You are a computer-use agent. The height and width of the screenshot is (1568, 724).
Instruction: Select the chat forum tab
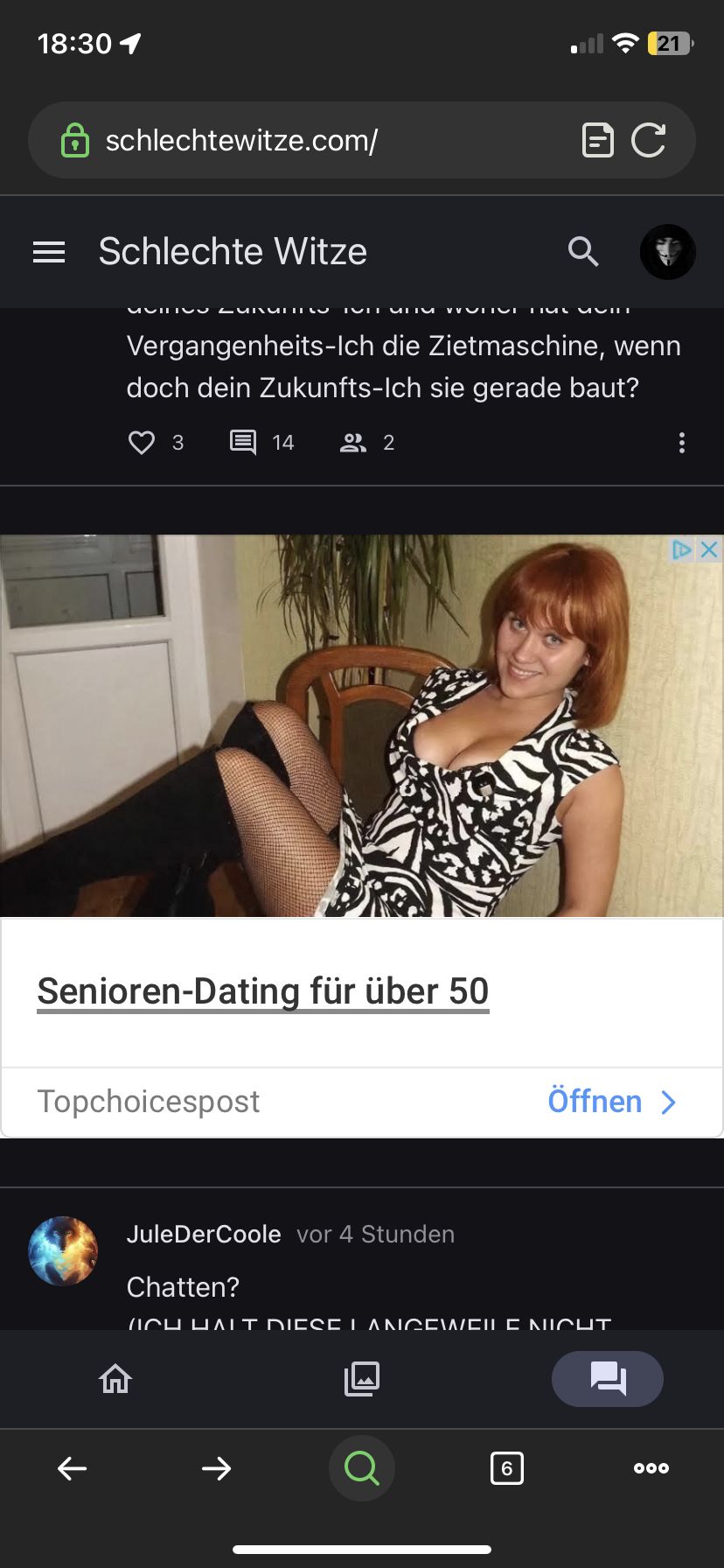pyautogui.click(x=608, y=1379)
